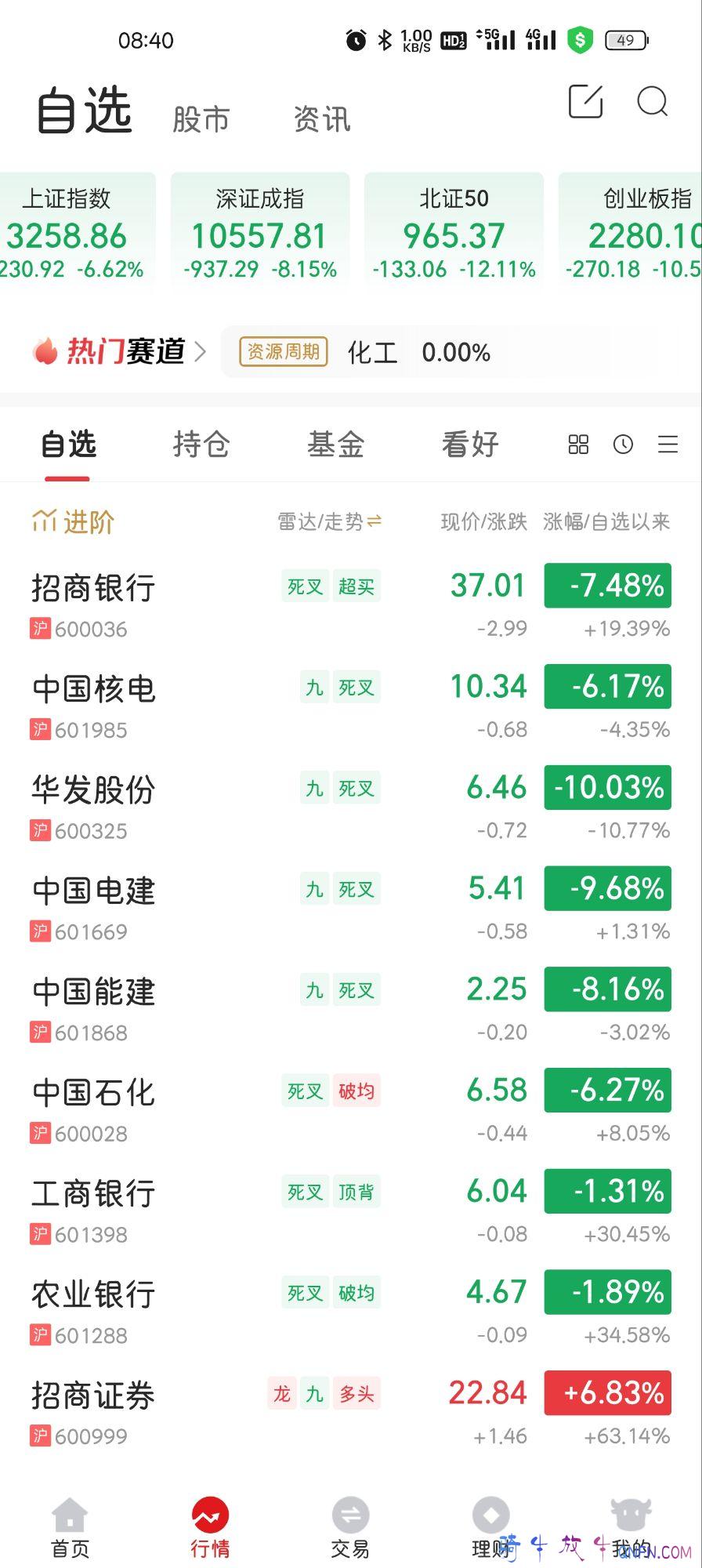Screen dimensions: 702x1568
Task: Open the 热门赛道 section
Action: point(119,351)
